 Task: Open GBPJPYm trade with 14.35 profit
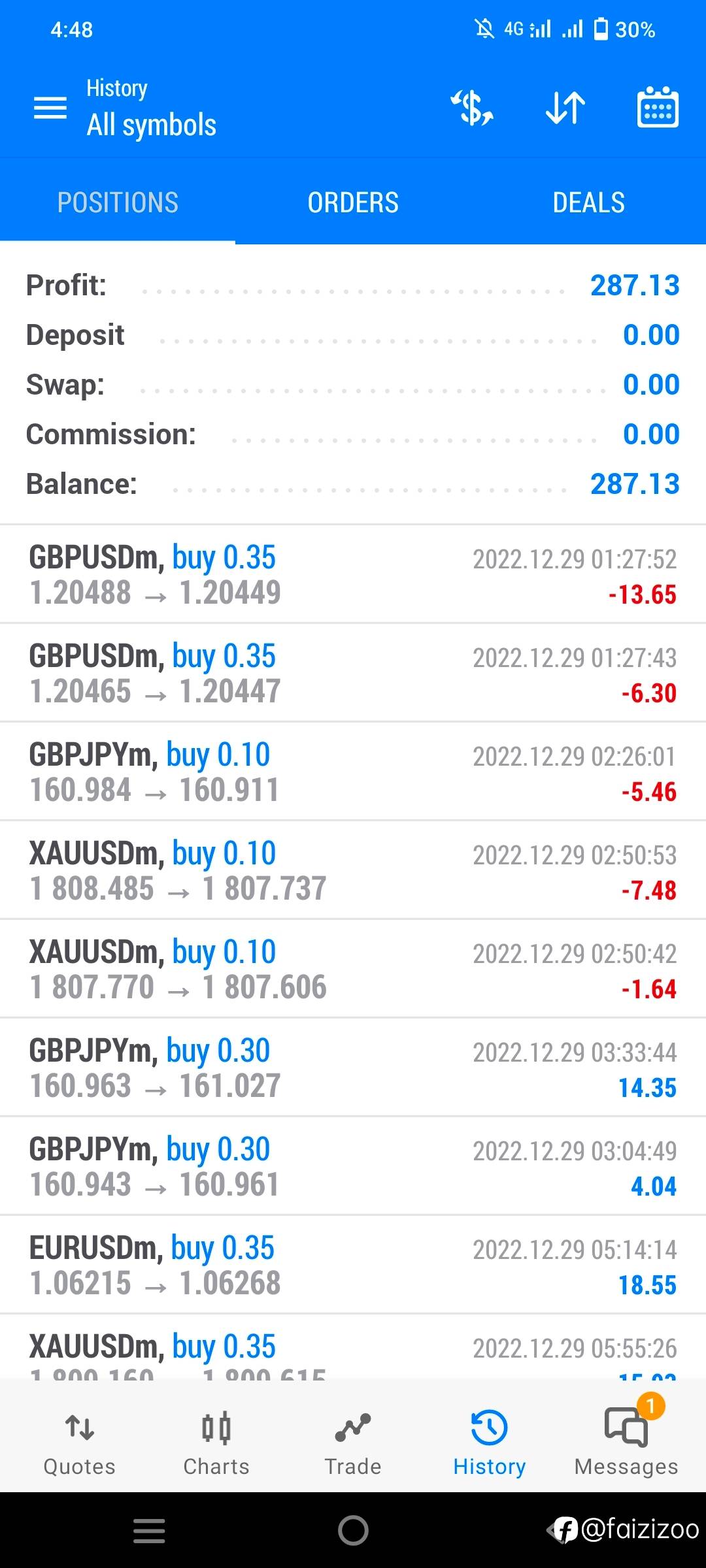click(x=353, y=1068)
